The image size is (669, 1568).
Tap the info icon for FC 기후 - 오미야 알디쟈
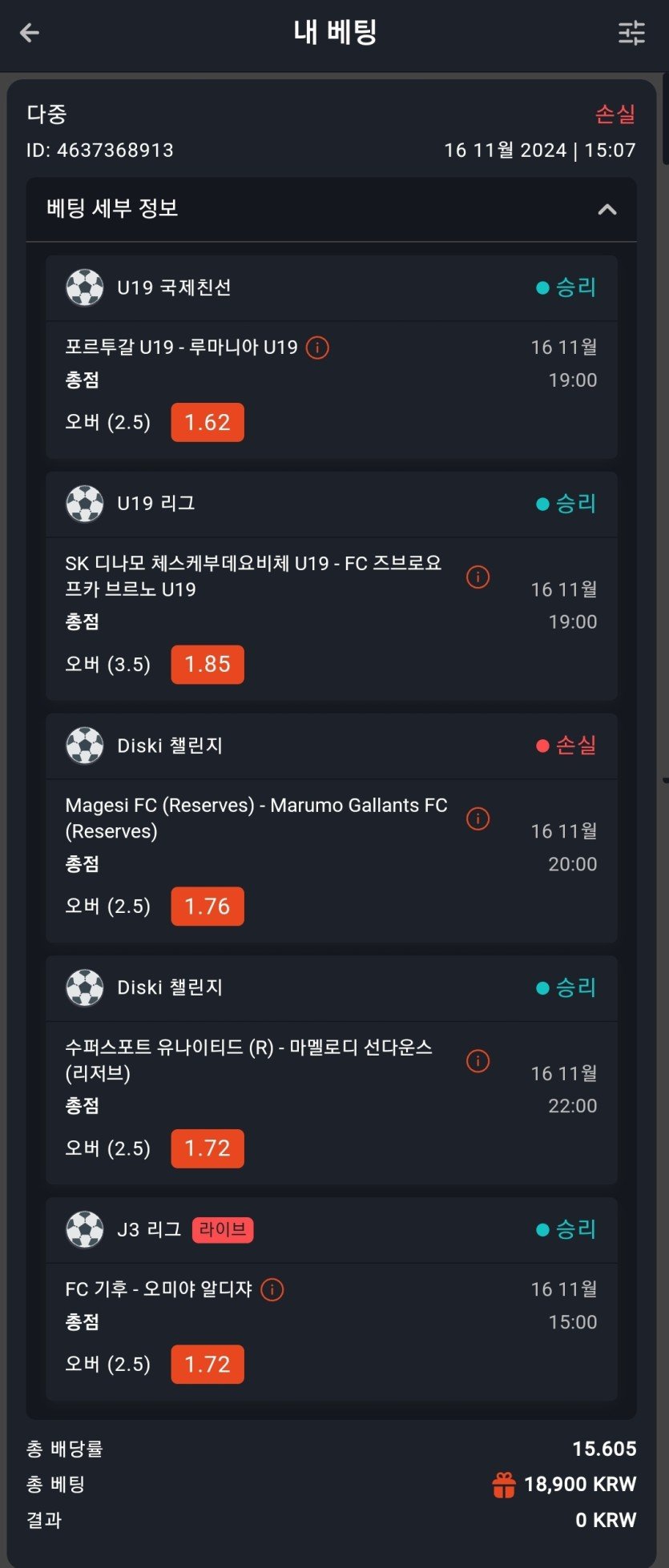pyautogui.click(x=272, y=1290)
